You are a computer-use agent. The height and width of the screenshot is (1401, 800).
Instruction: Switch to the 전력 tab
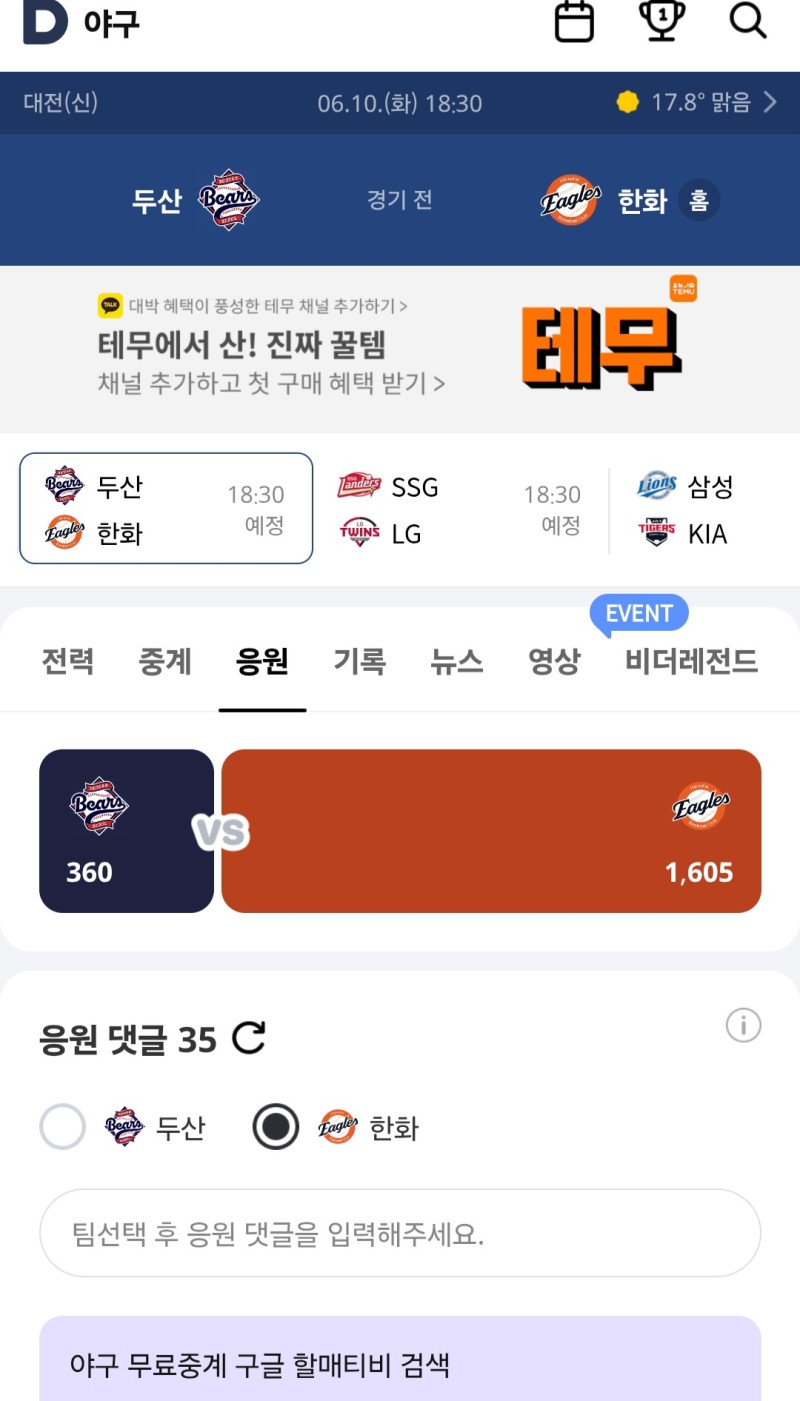pos(68,661)
